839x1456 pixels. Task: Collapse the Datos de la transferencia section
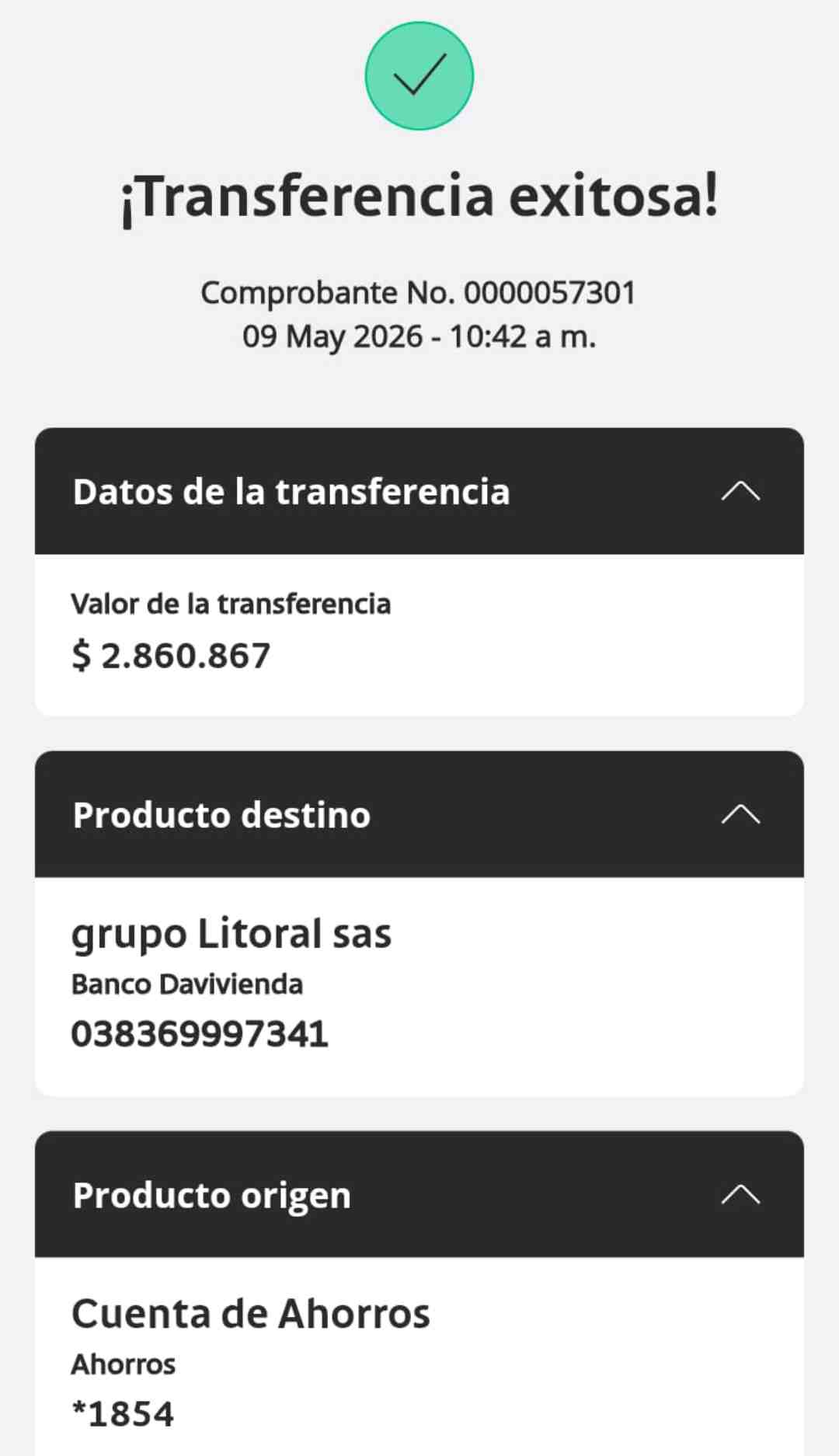[740, 491]
